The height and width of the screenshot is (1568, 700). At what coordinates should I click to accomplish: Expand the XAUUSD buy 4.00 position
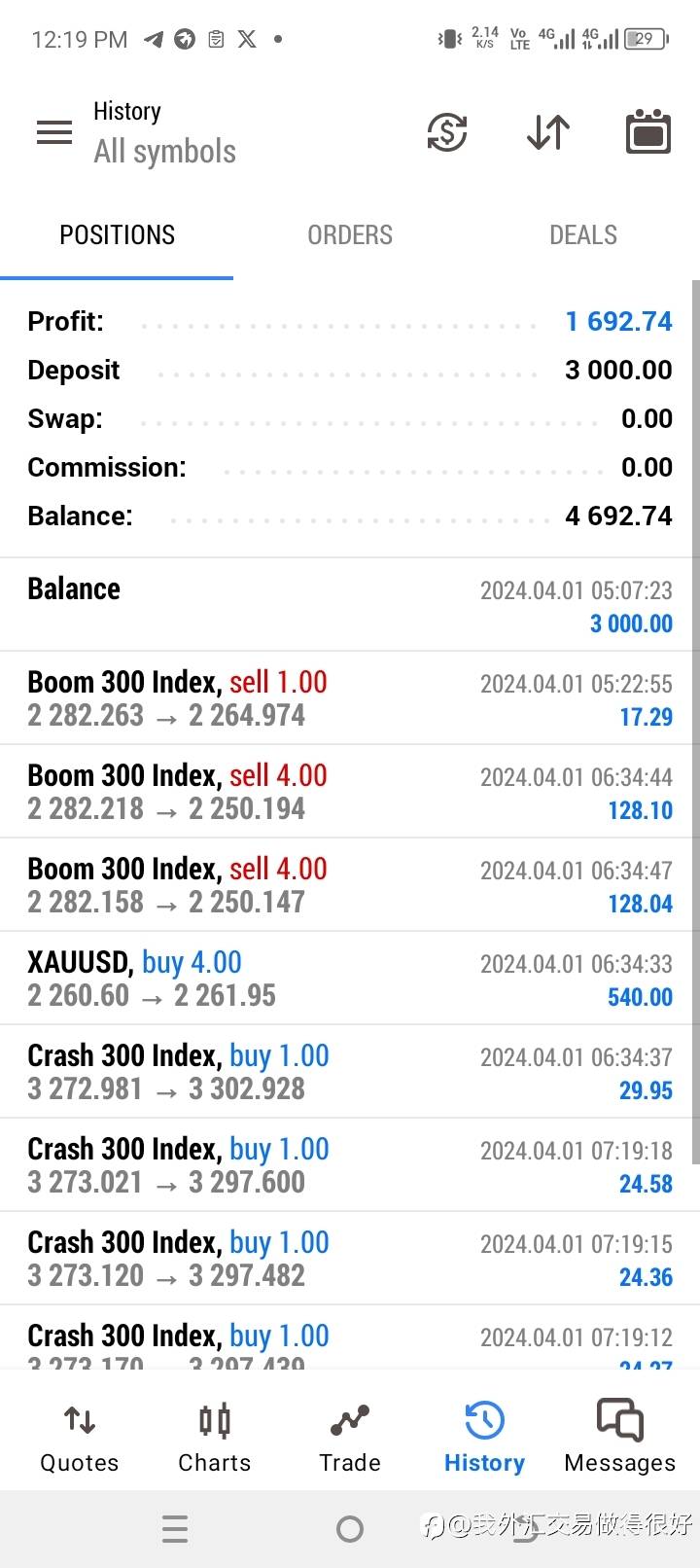pyautogui.click(x=350, y=979)
